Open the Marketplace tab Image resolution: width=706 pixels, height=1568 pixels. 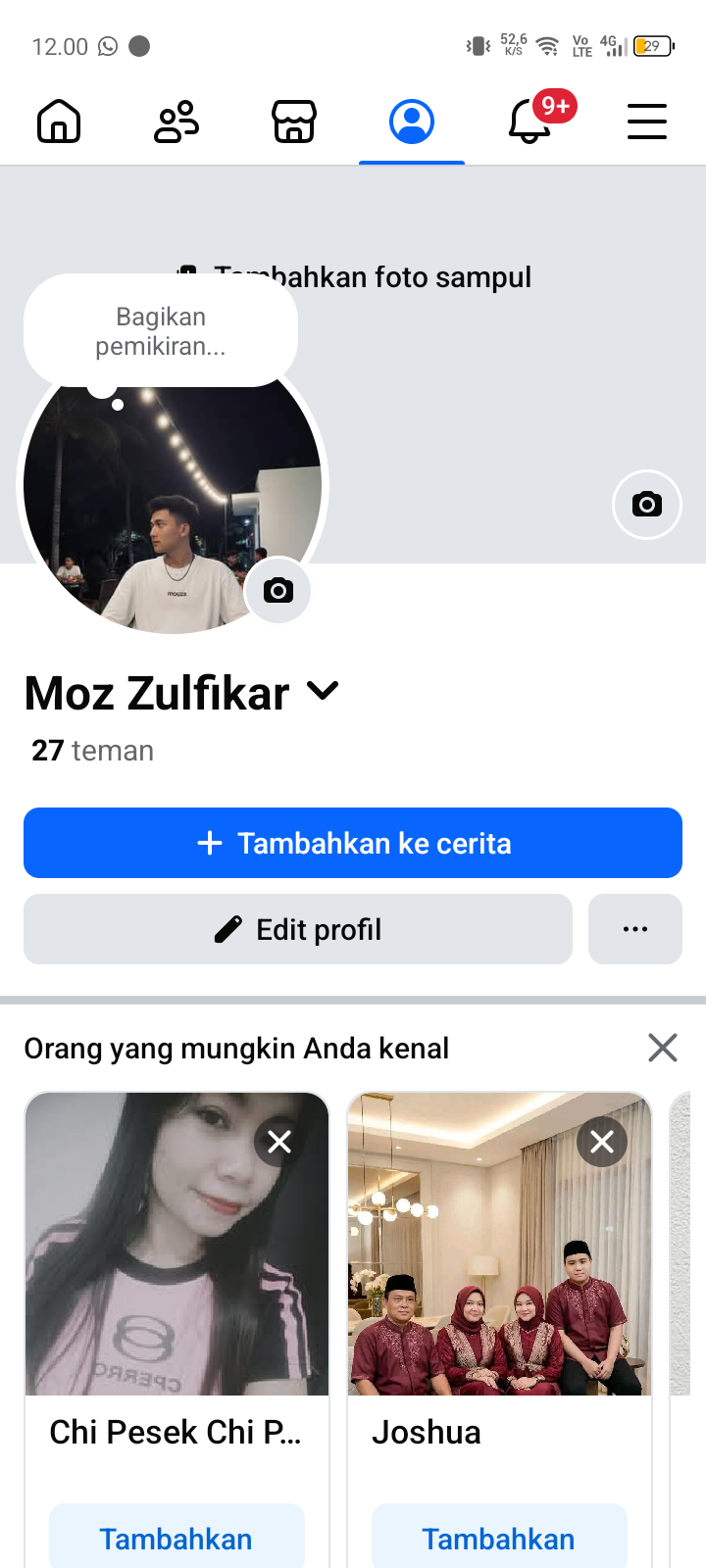click(294, 122)
